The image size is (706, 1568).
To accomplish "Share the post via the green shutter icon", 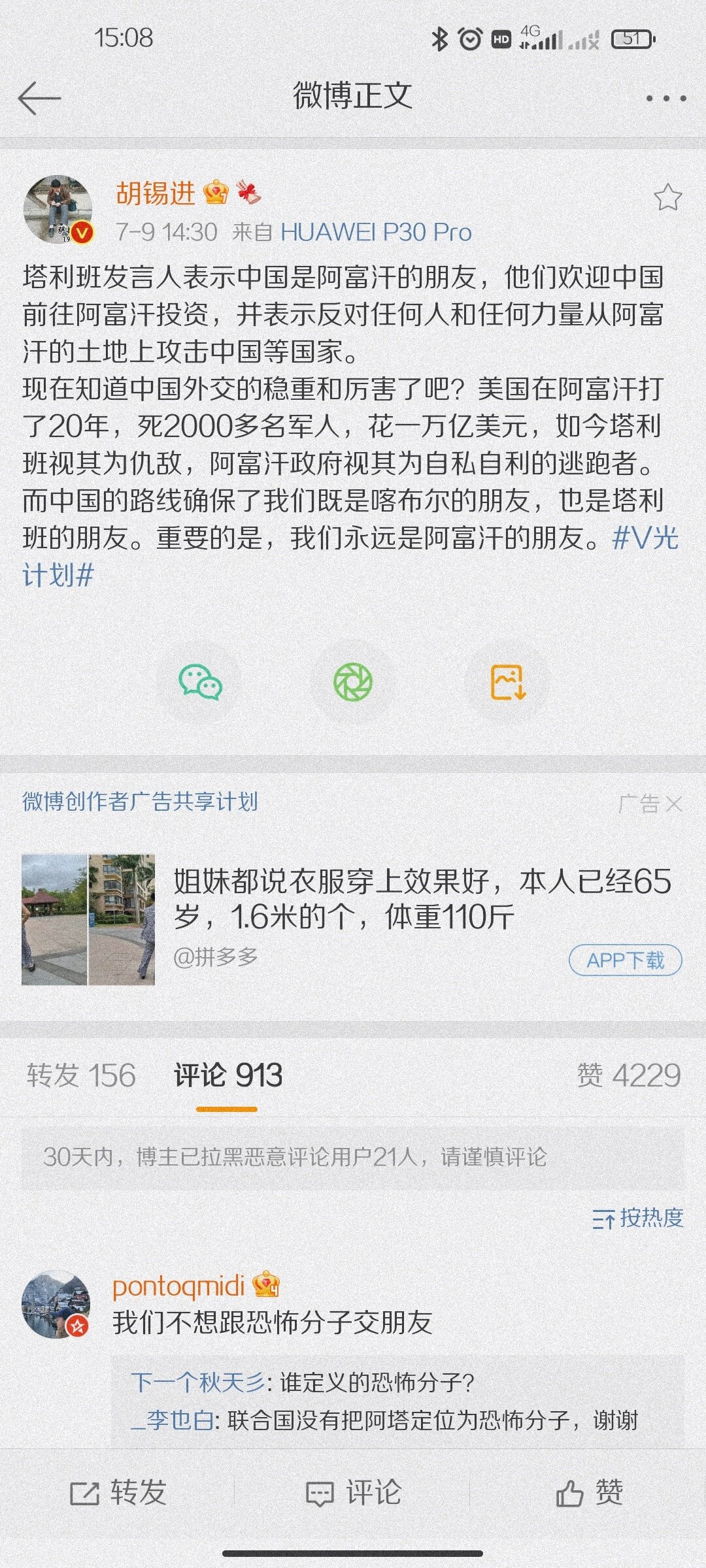I will 353,683.
